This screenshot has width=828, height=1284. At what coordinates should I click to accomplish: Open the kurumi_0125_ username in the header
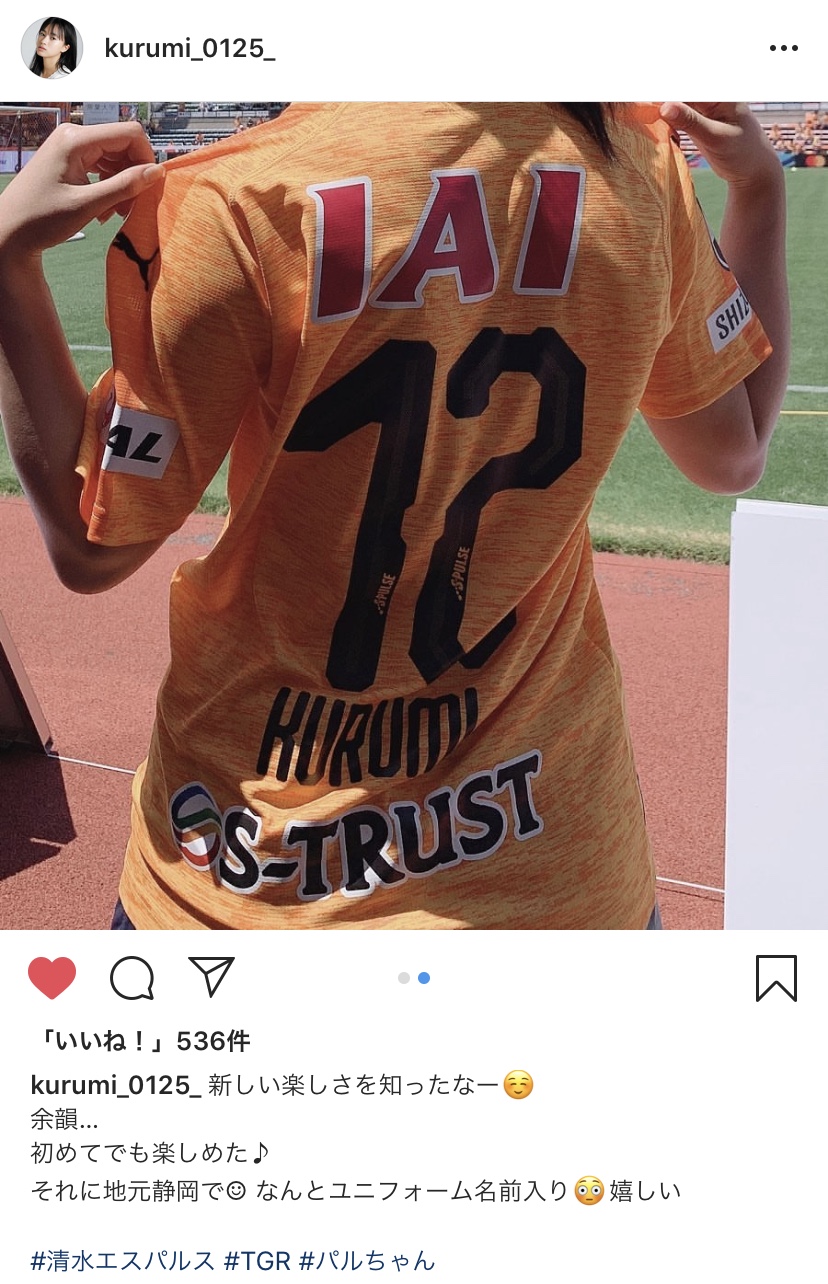pyautogui.click(x=189, y=50)
